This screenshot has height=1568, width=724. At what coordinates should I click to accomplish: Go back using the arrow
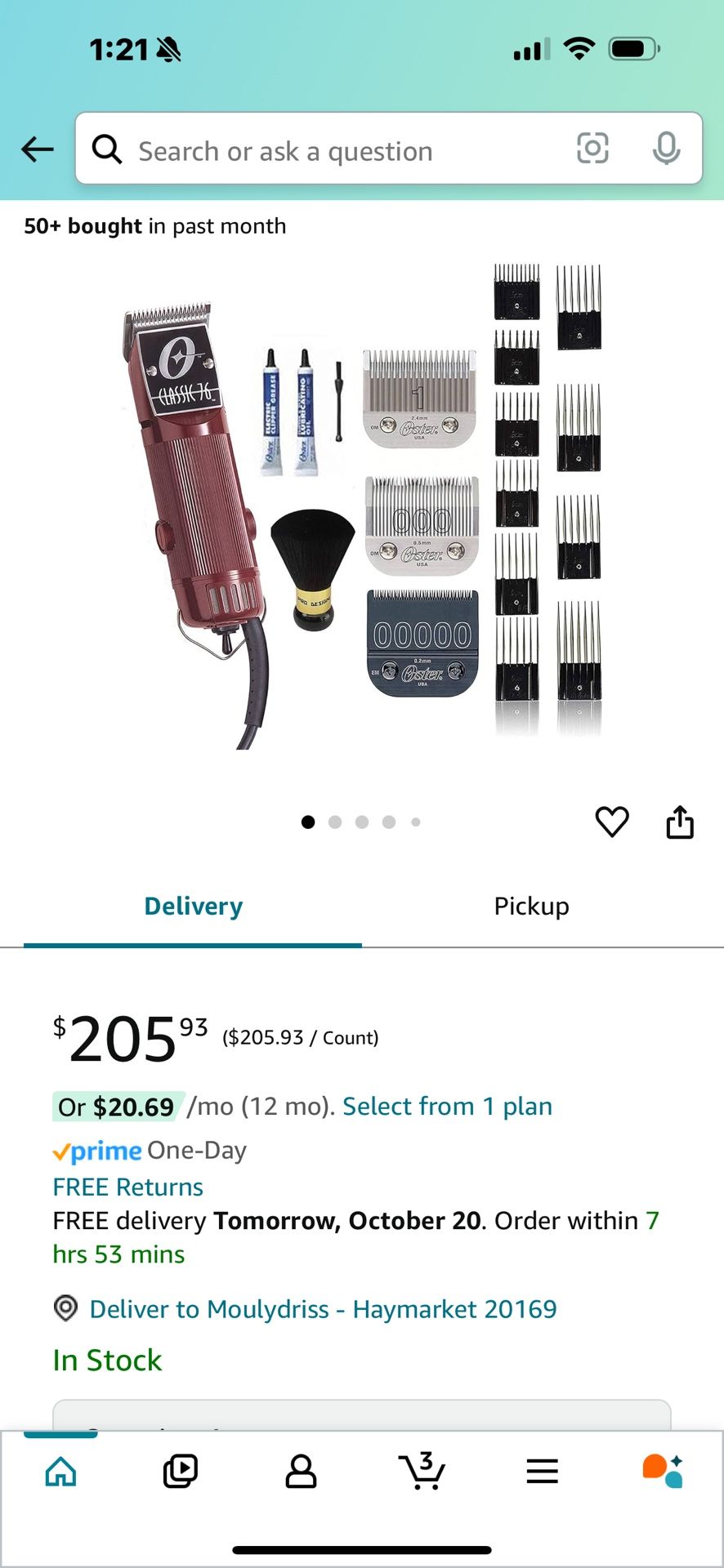point(38,149)
